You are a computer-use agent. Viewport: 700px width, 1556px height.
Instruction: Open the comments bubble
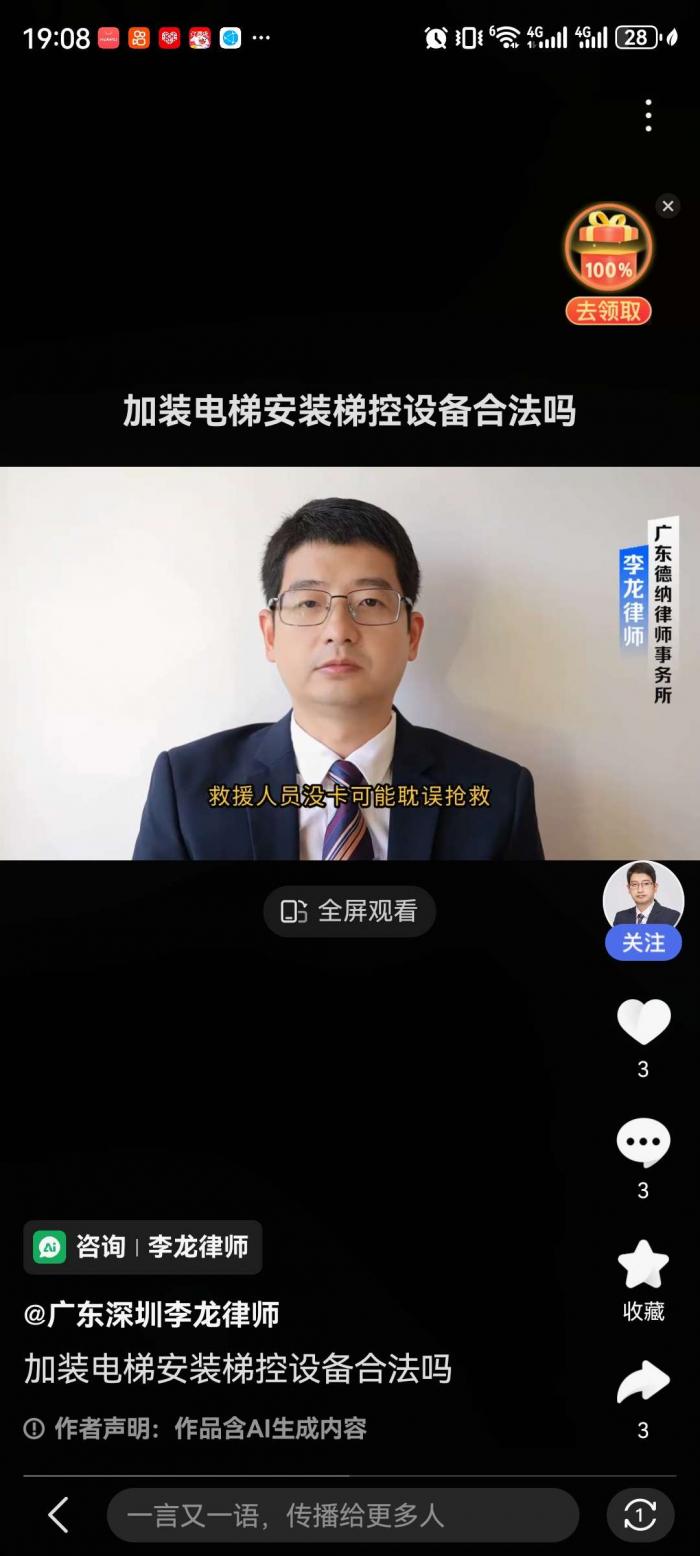643,1142
